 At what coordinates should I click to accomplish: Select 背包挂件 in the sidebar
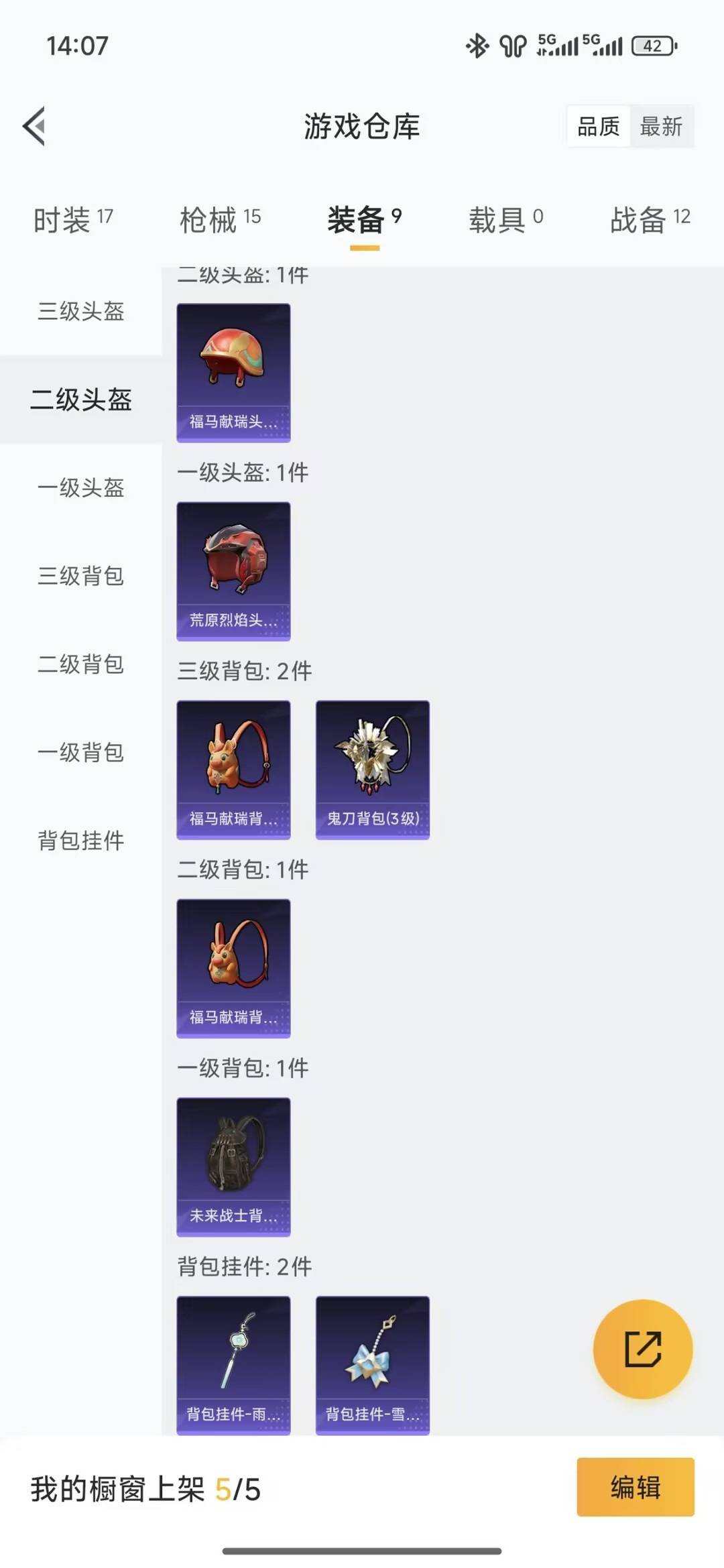(80, 840)
